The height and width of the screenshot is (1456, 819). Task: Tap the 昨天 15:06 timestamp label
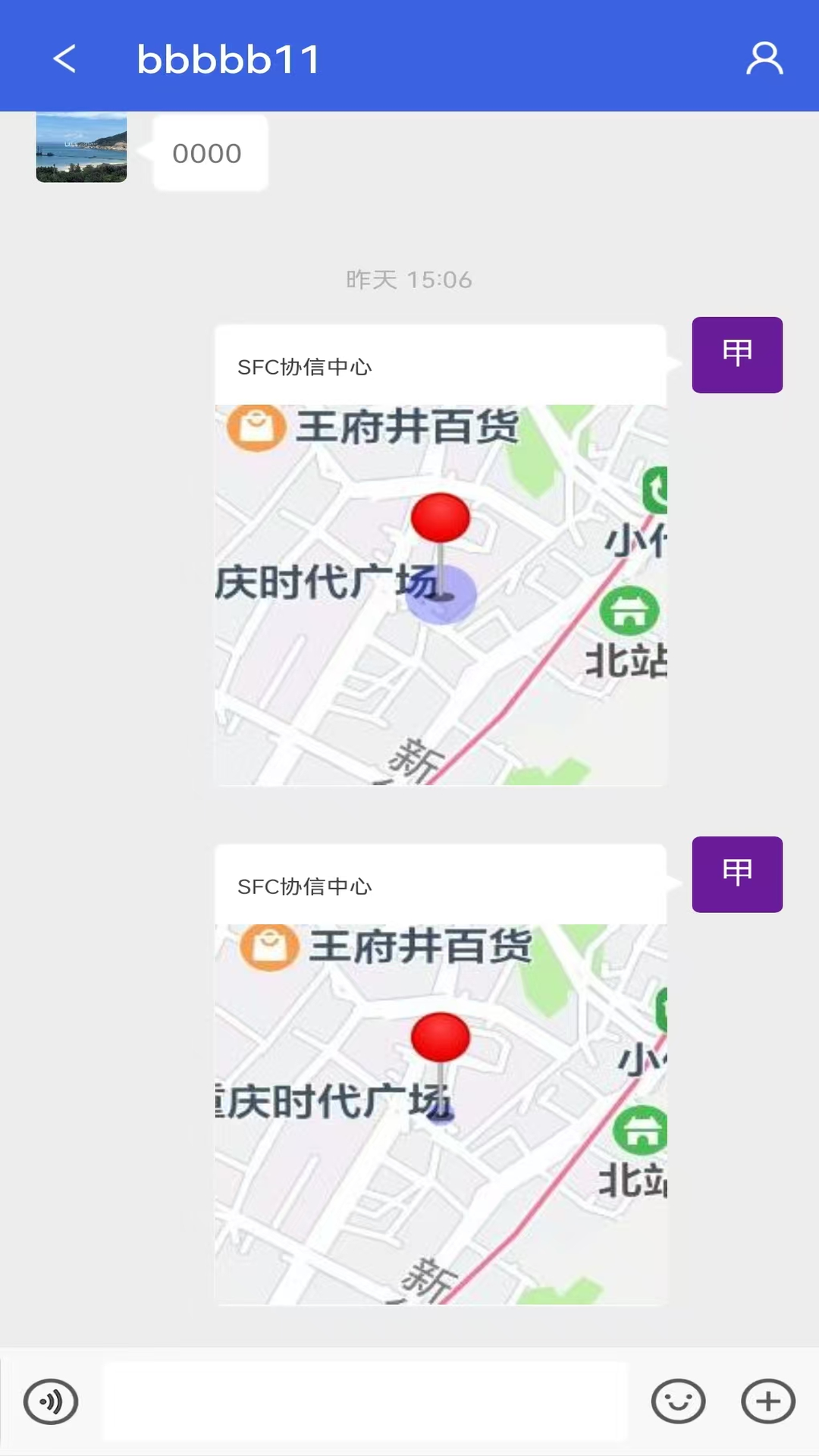pos(408,279)
